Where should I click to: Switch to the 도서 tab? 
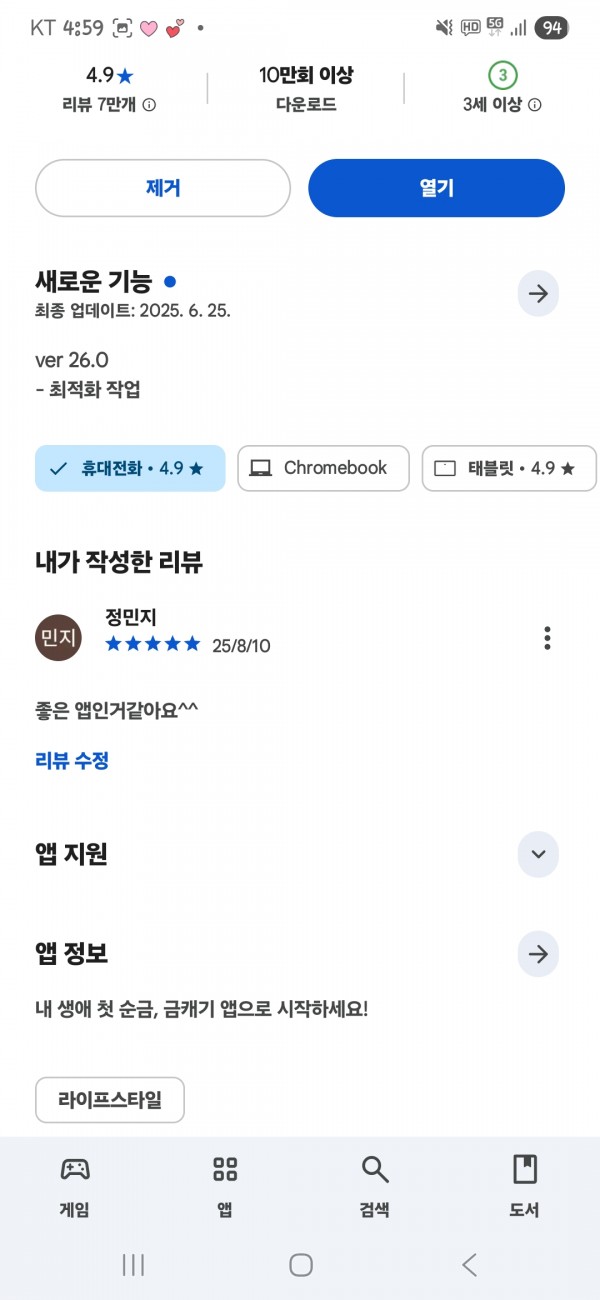tap(525, 1186)
